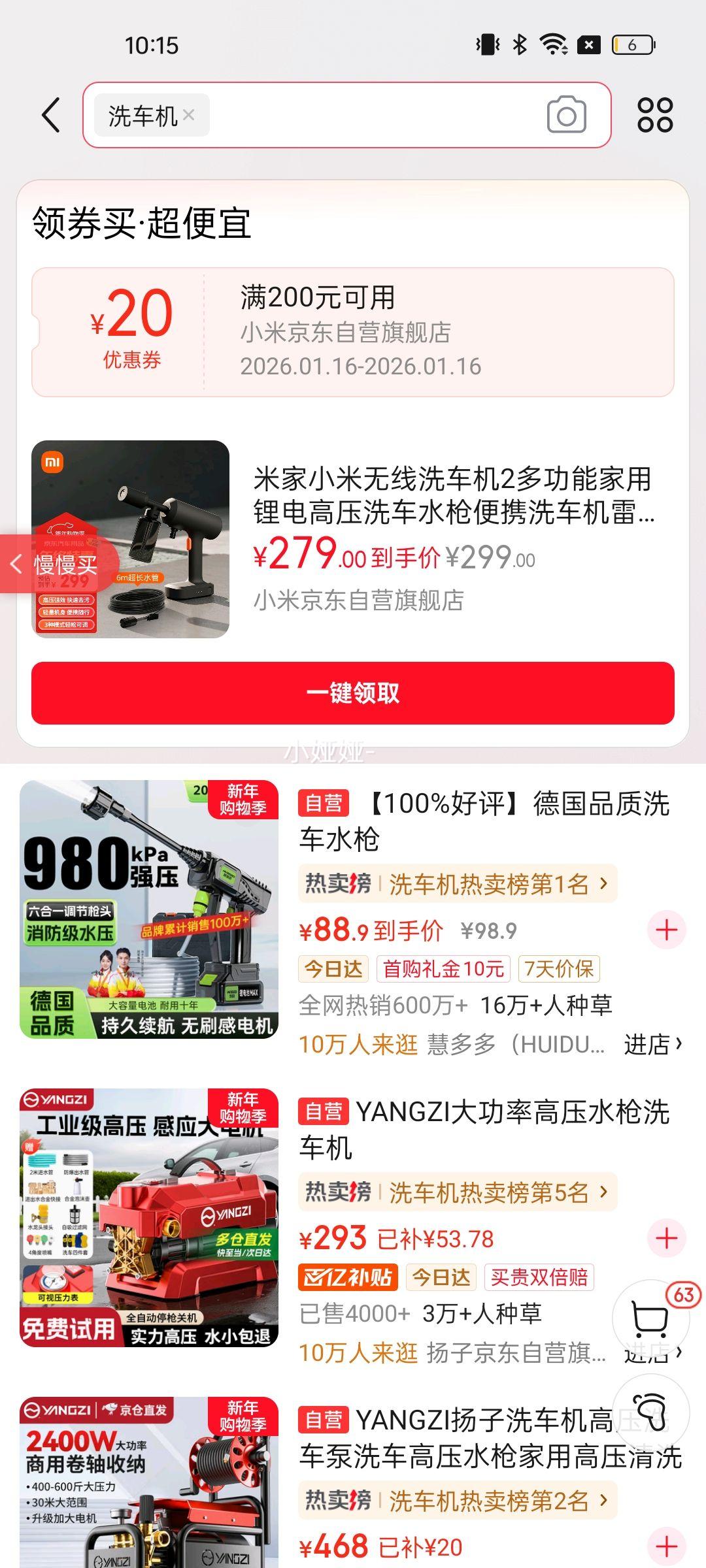
Task: Open YANGZI大功率高压水枪洗车机 listing
Action: coord(484,1129)
